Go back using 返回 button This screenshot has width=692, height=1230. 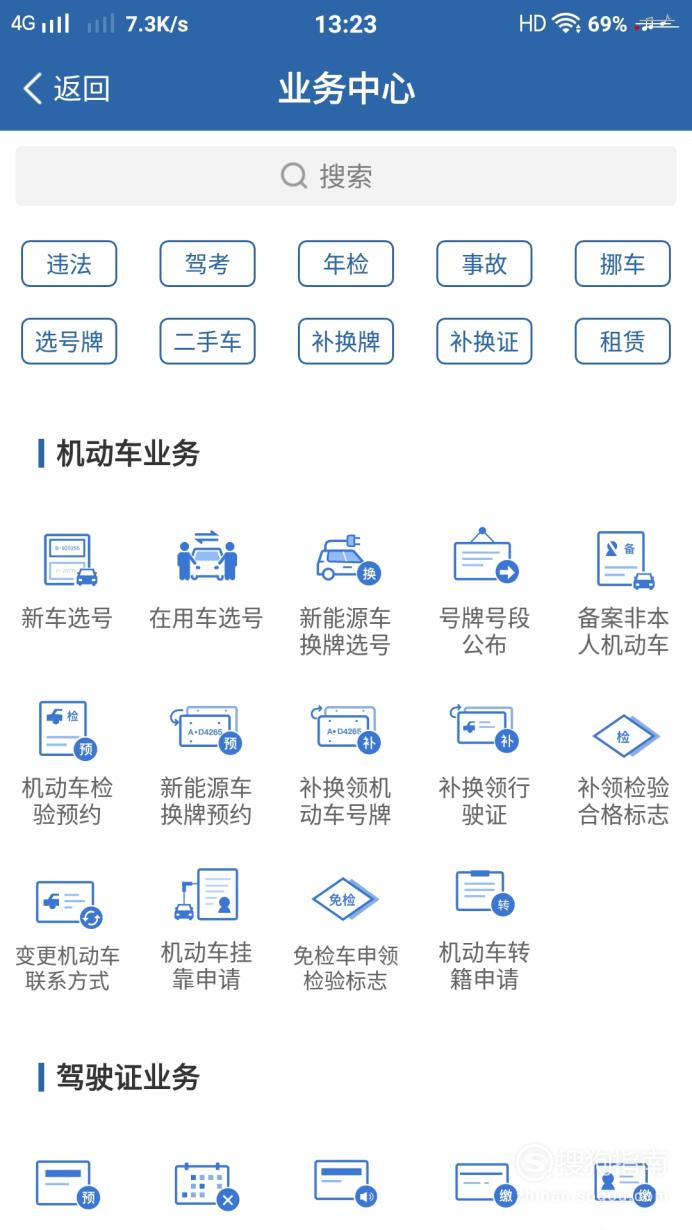tap(66, 89)
